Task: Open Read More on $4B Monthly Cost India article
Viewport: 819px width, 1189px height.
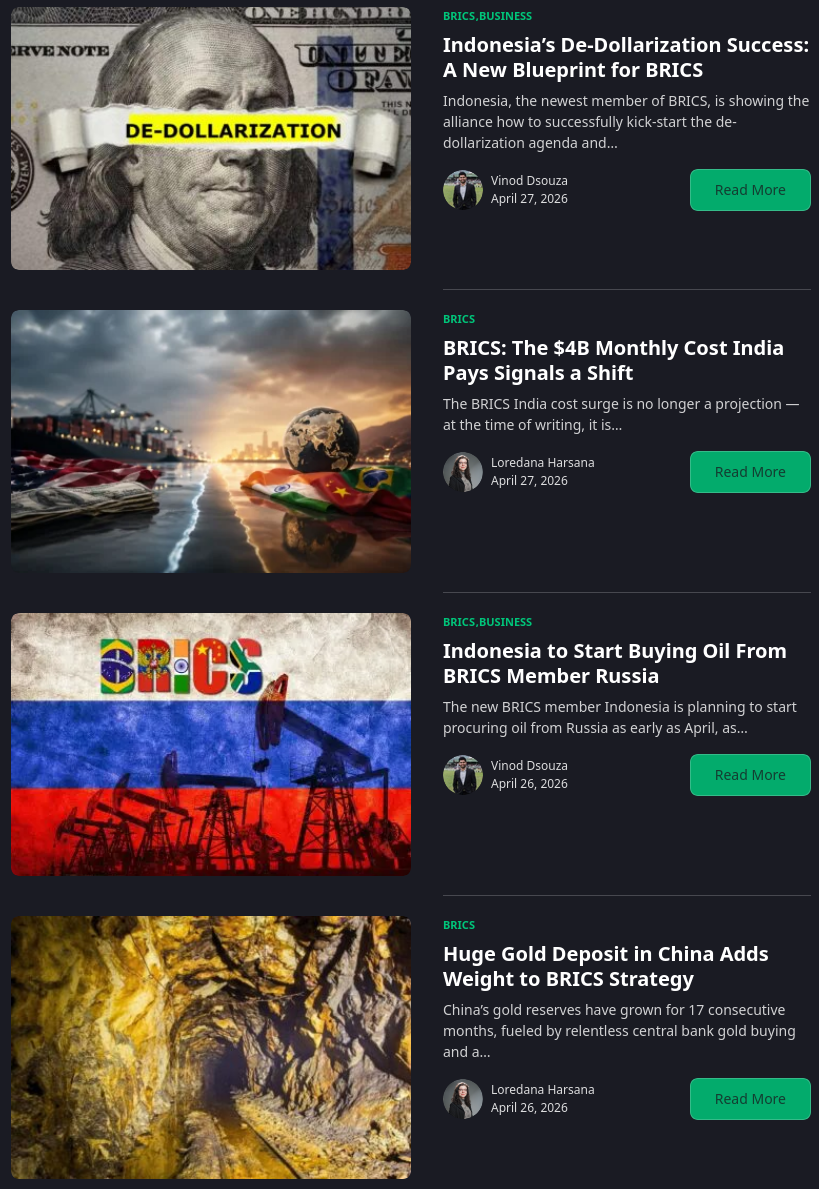Action: tap(750, 472)
